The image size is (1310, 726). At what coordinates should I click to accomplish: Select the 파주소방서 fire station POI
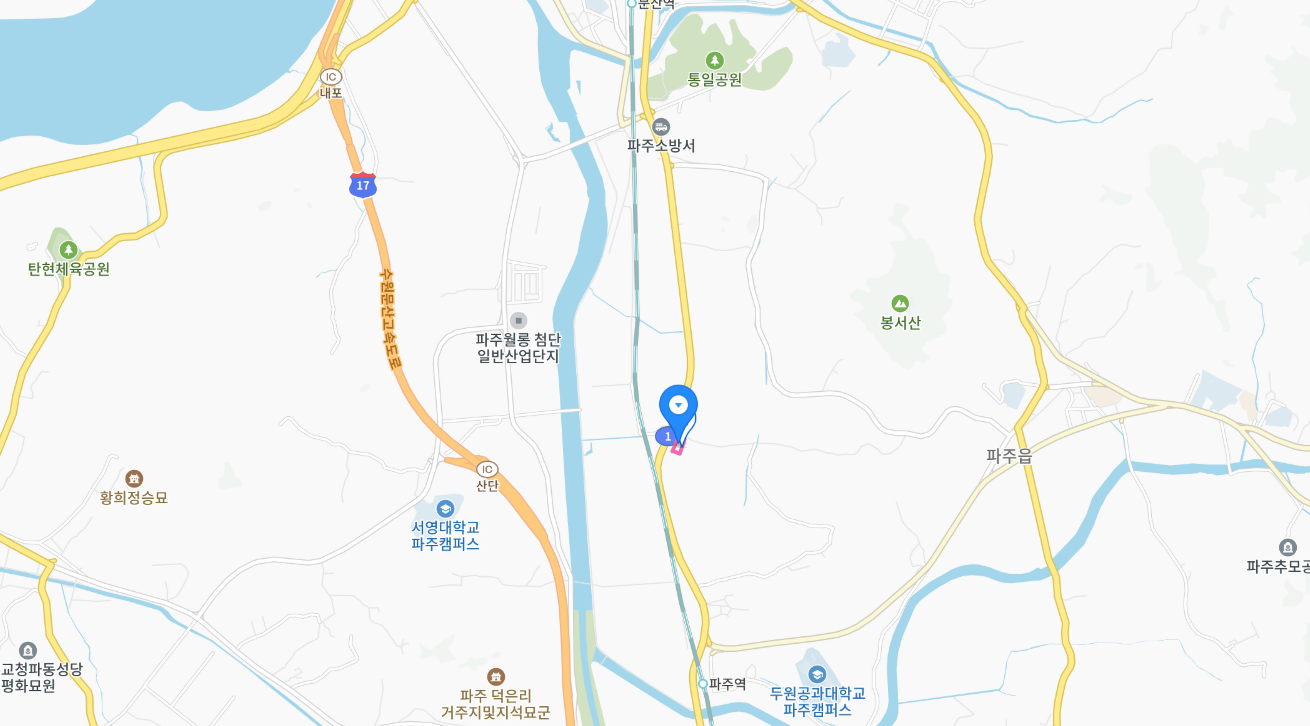[x=660, y=128]
